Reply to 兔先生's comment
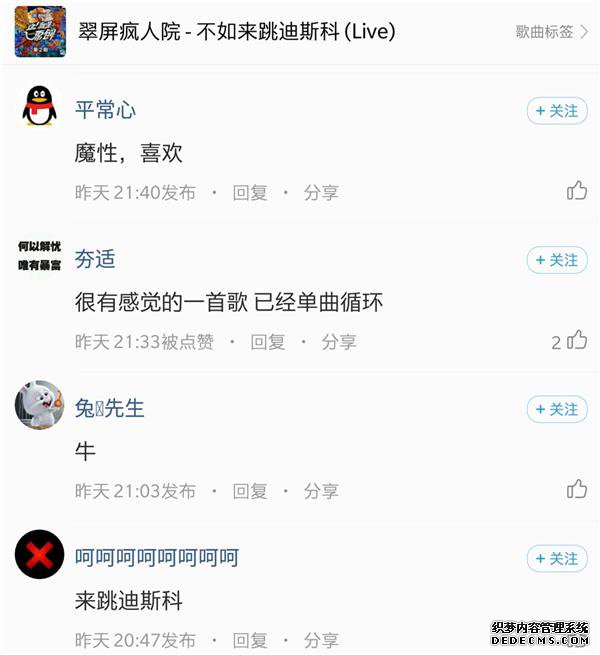This screenshot has width=600, height=655. [x=250, y=491]
